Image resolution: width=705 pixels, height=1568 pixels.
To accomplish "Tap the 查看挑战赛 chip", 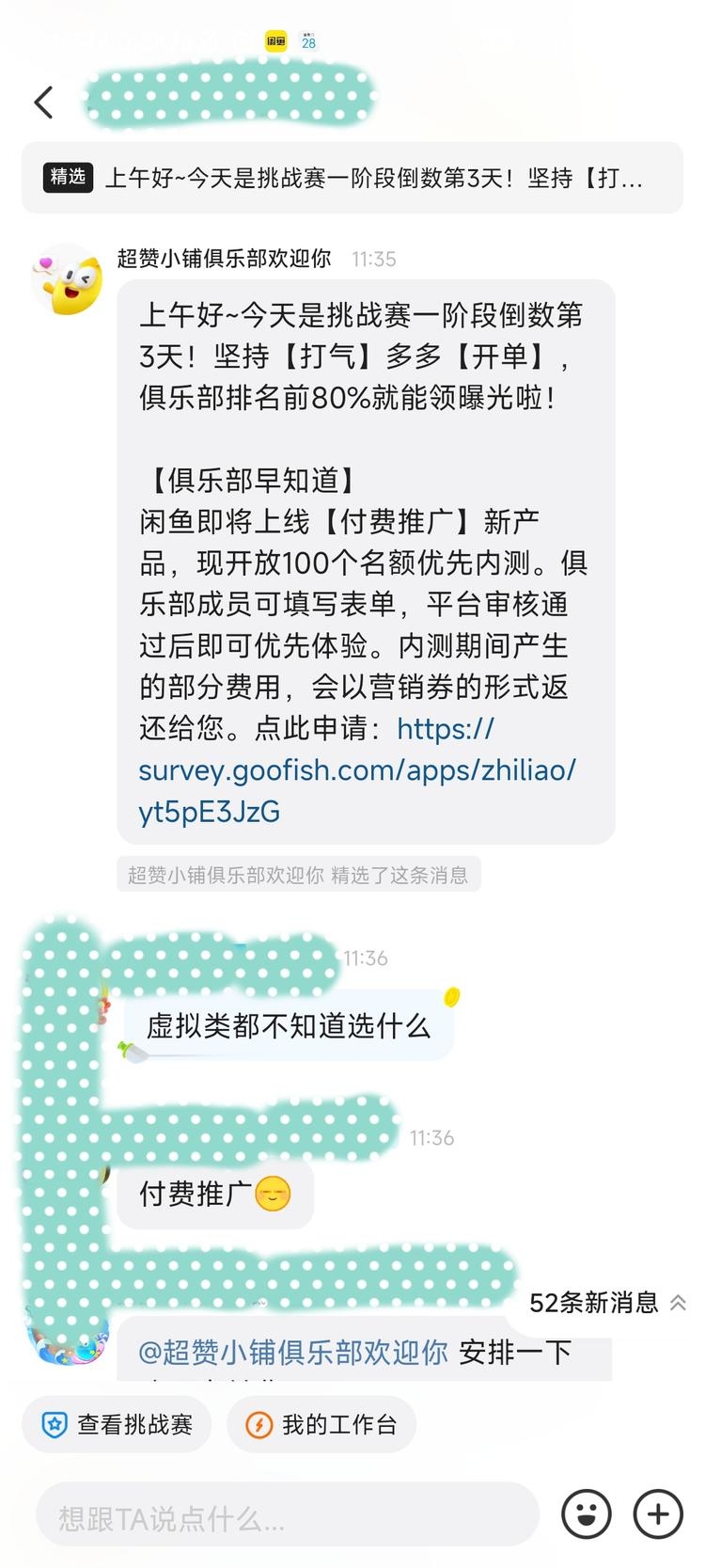I will (x=117, y=1425).
